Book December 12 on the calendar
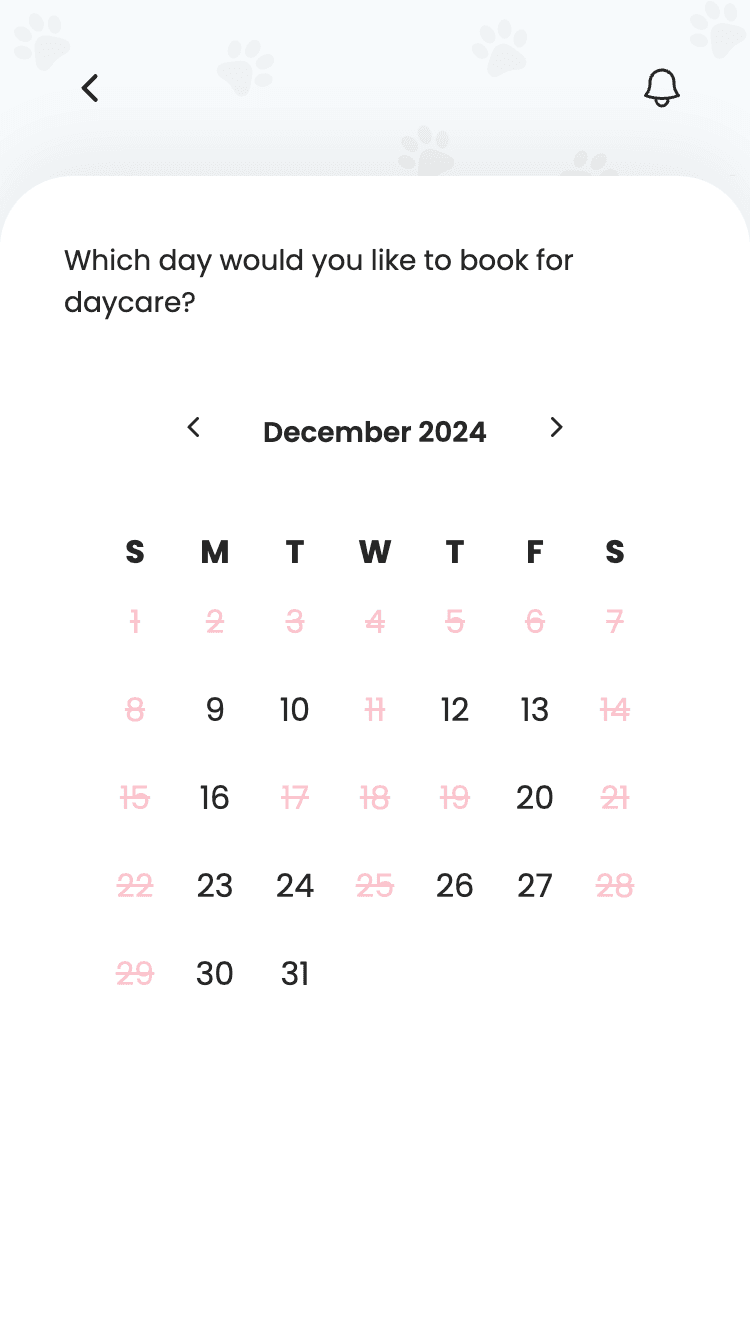Image resolution: width=750 pixels, height=1334 pixels. coord(455,710)
